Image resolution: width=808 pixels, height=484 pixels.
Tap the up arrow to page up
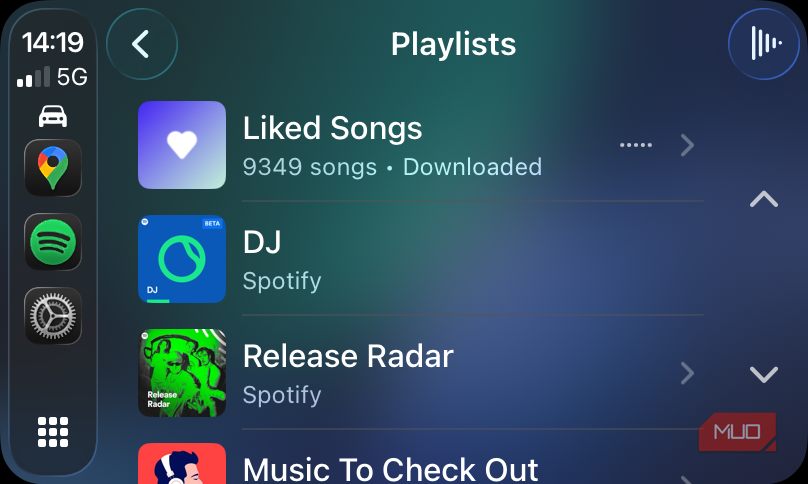tap(764, 200)
